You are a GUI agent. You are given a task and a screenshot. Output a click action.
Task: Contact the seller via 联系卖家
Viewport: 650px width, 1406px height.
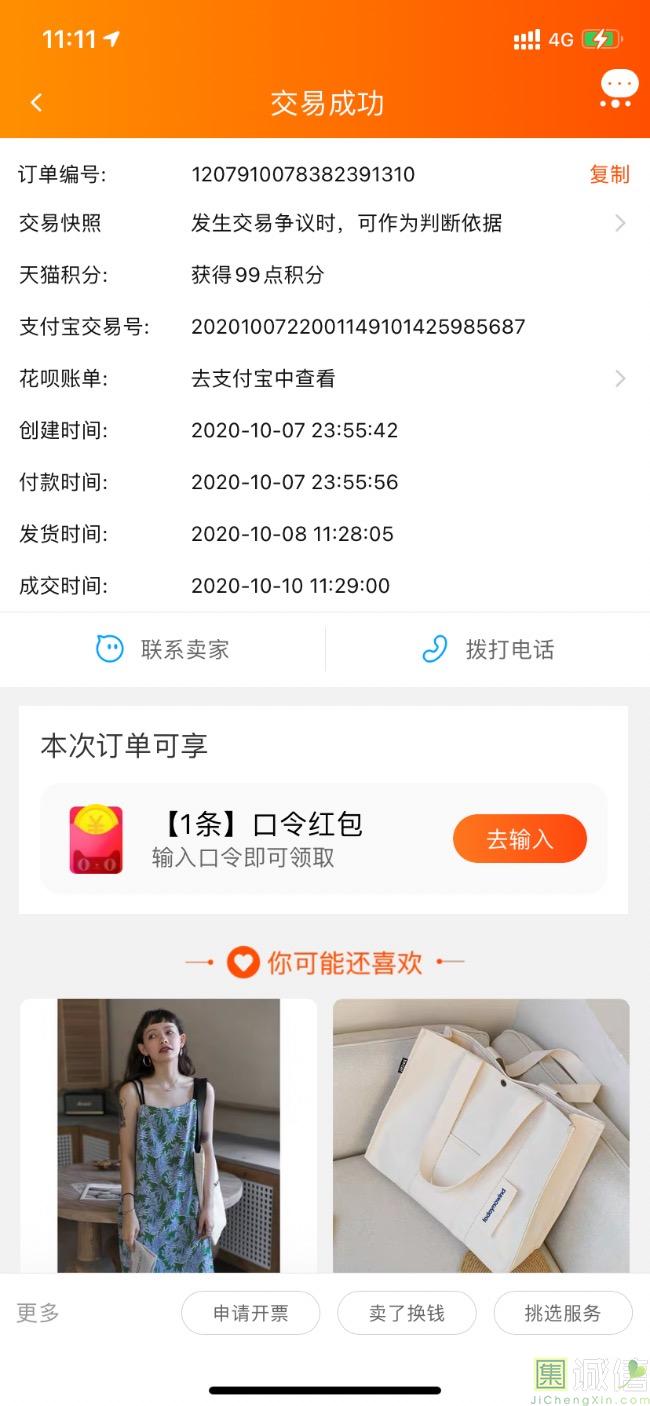tap(163, 650)
